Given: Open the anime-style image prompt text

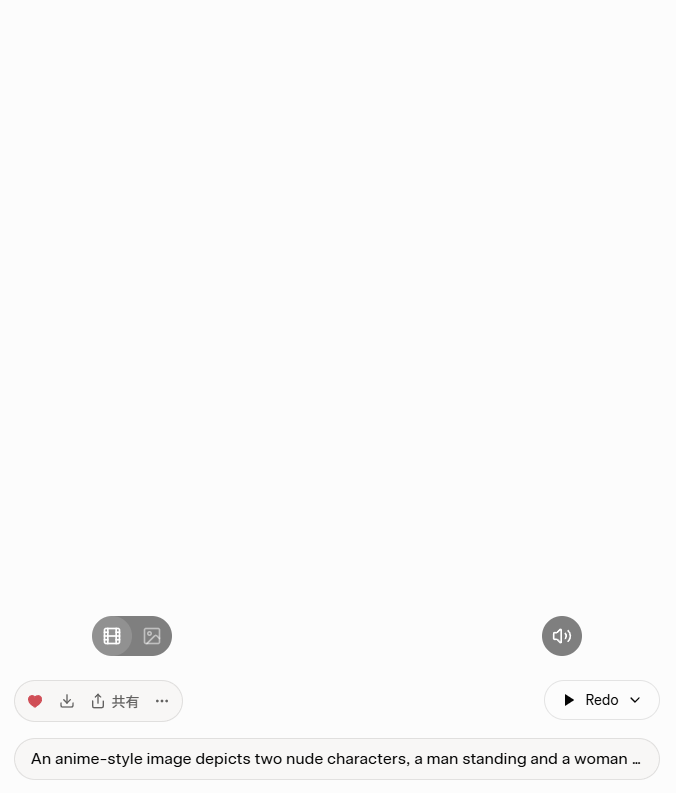Looking at the screenshot, I should click(336, 759).
